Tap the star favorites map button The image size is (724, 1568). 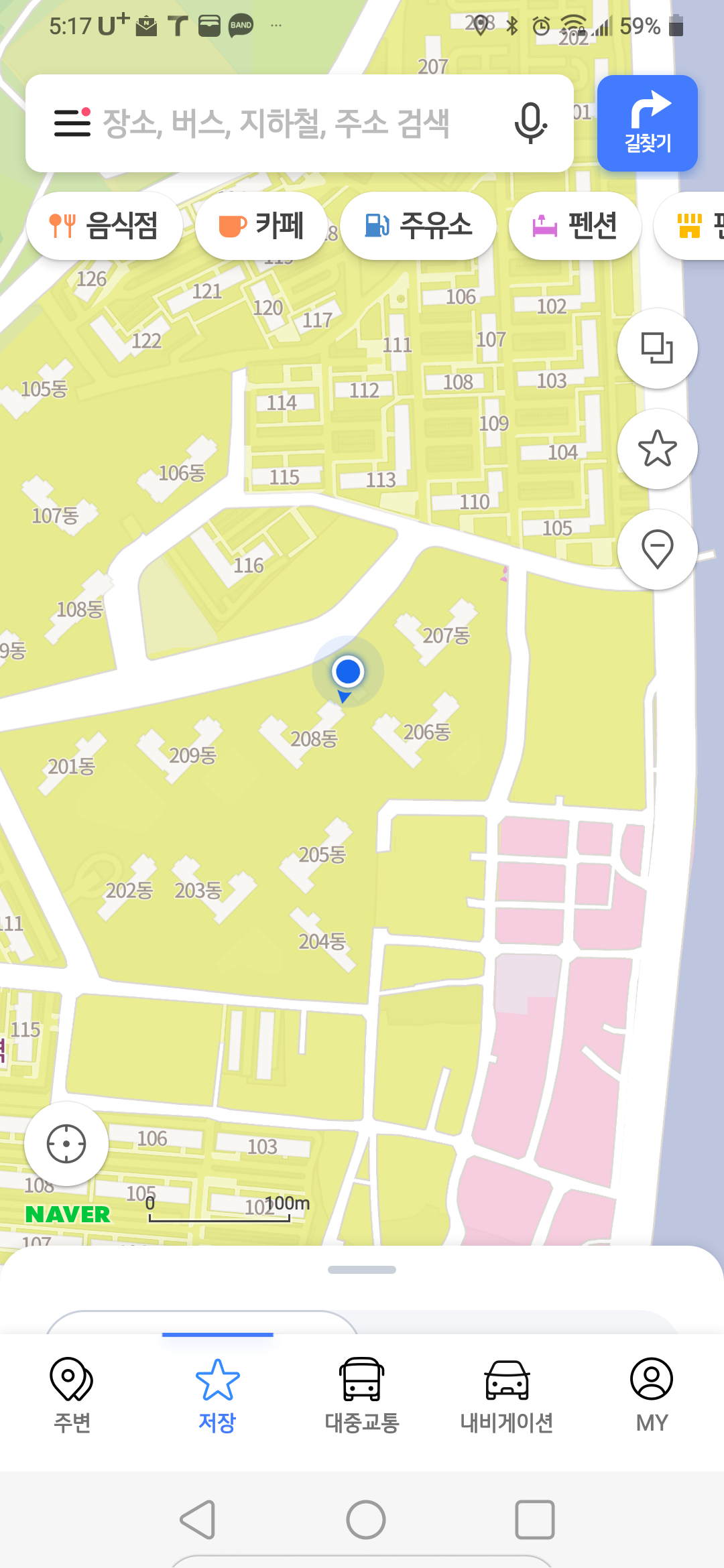click(657, 449)
